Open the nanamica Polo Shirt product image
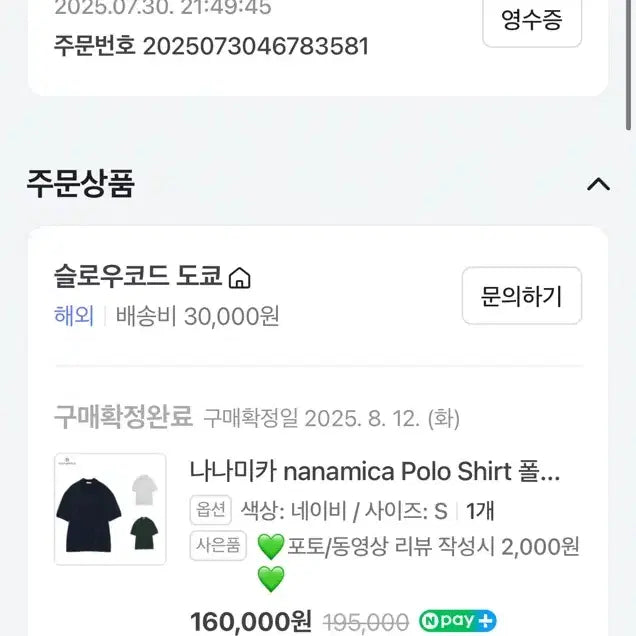Screen dimensions: 636x636 (x=110, y=509)
